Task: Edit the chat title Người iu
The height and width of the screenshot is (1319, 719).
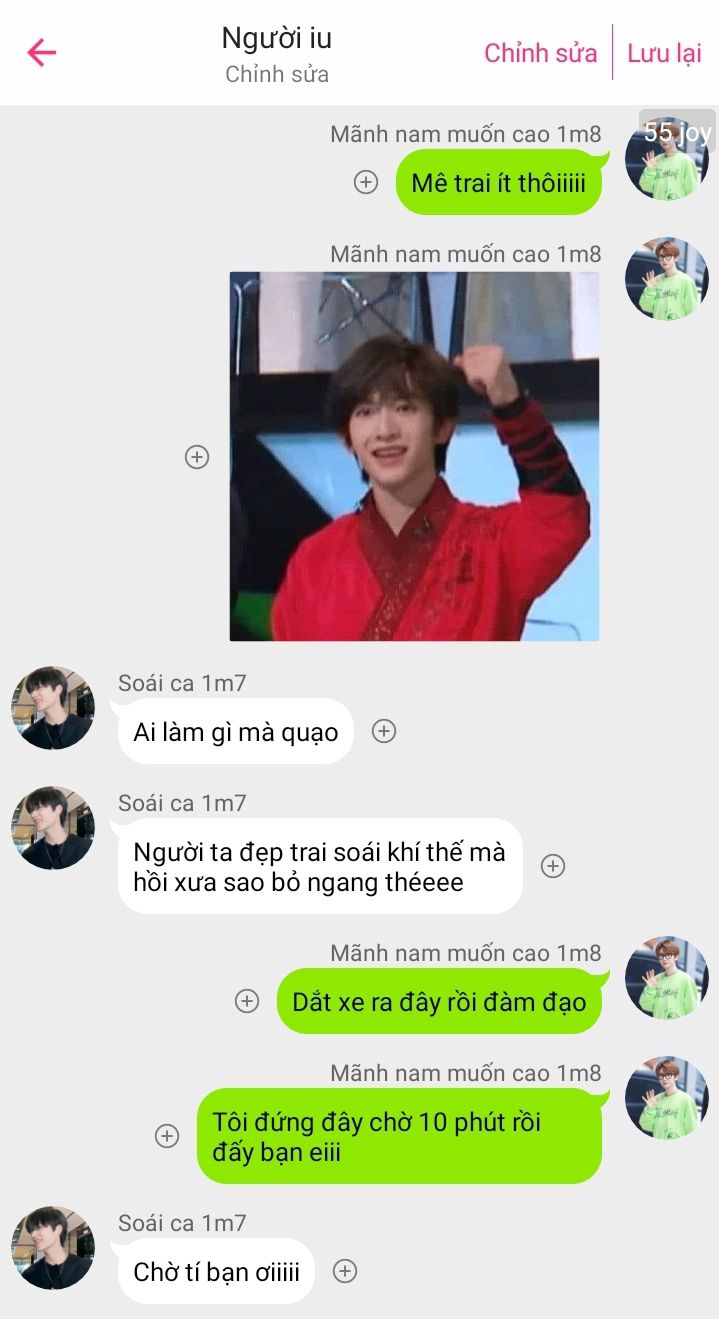Action: [x=277, y=39]
